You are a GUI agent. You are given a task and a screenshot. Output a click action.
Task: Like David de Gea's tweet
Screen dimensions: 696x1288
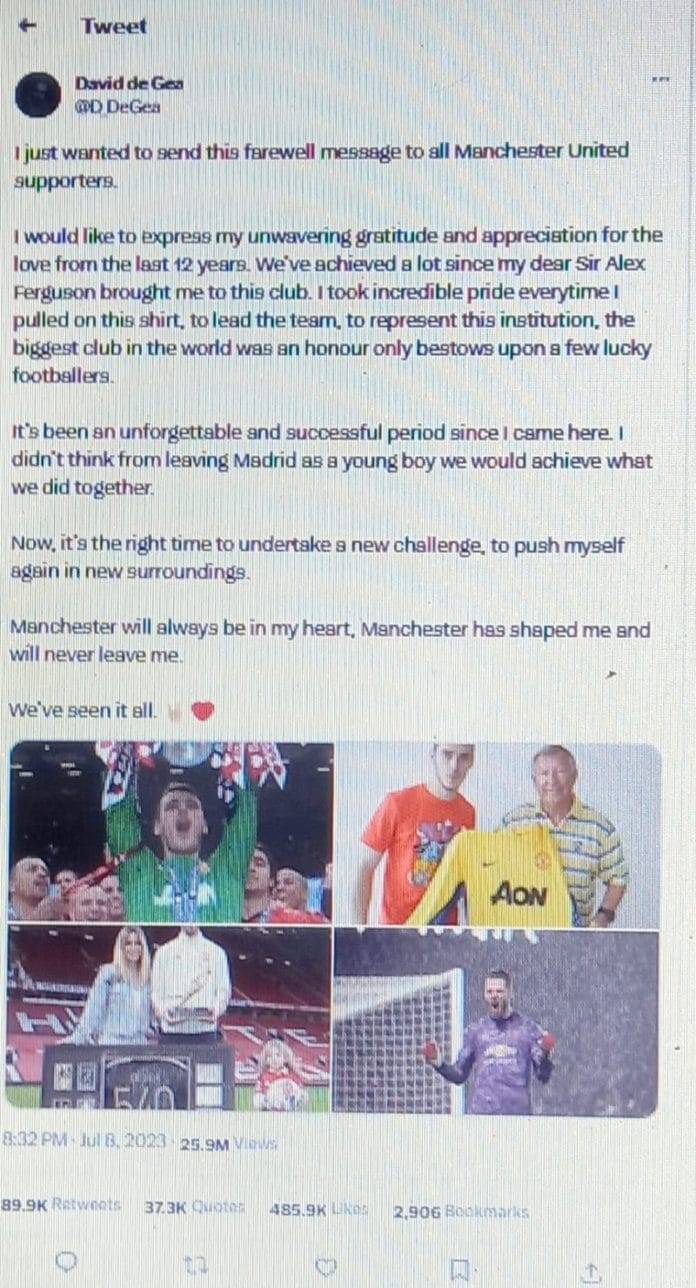pyautogui.click(x=326, y=1267)
